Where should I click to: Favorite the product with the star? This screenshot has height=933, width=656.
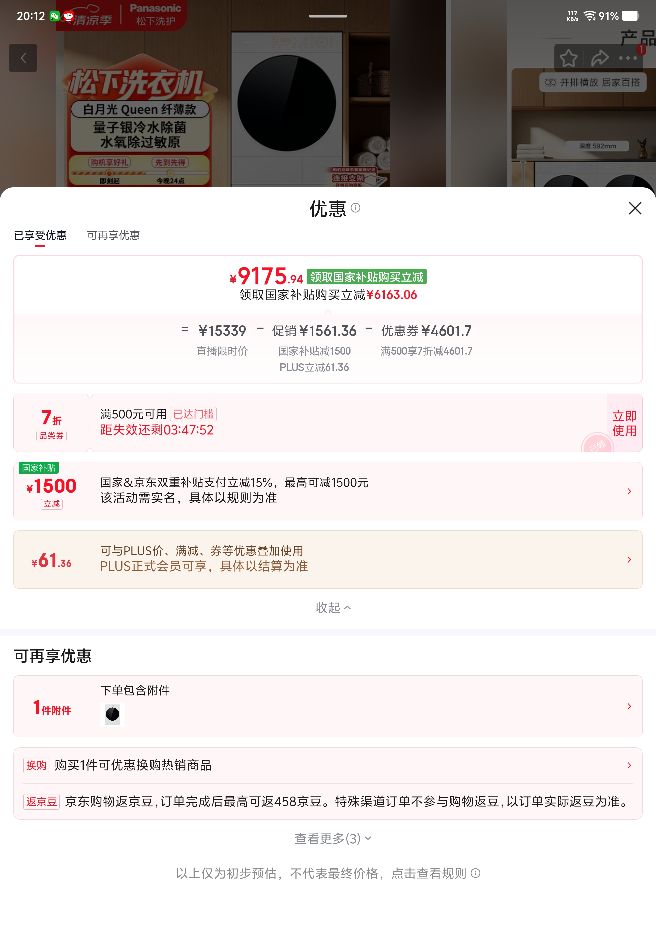pyautogui.click(x=568, y=58)
